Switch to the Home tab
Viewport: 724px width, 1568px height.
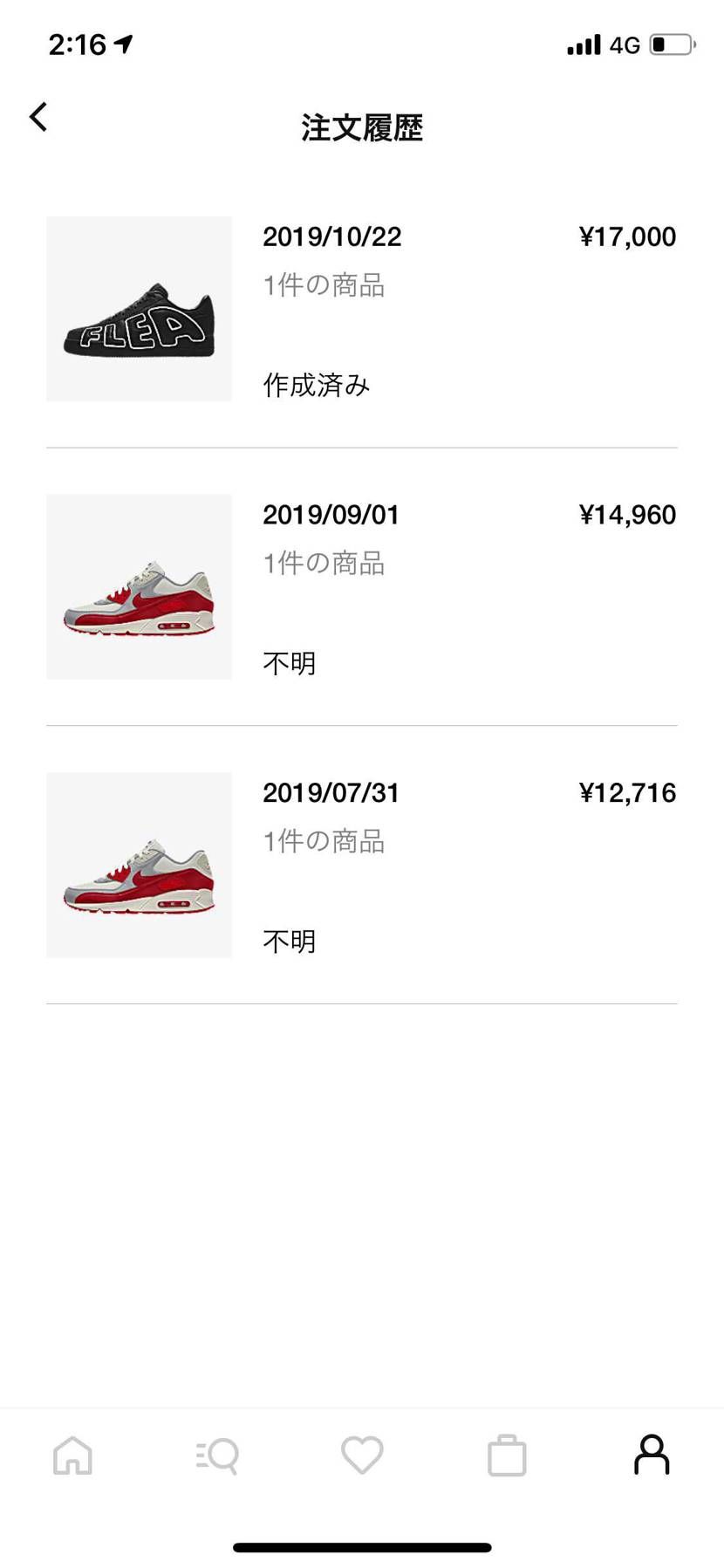point(72,1455)
